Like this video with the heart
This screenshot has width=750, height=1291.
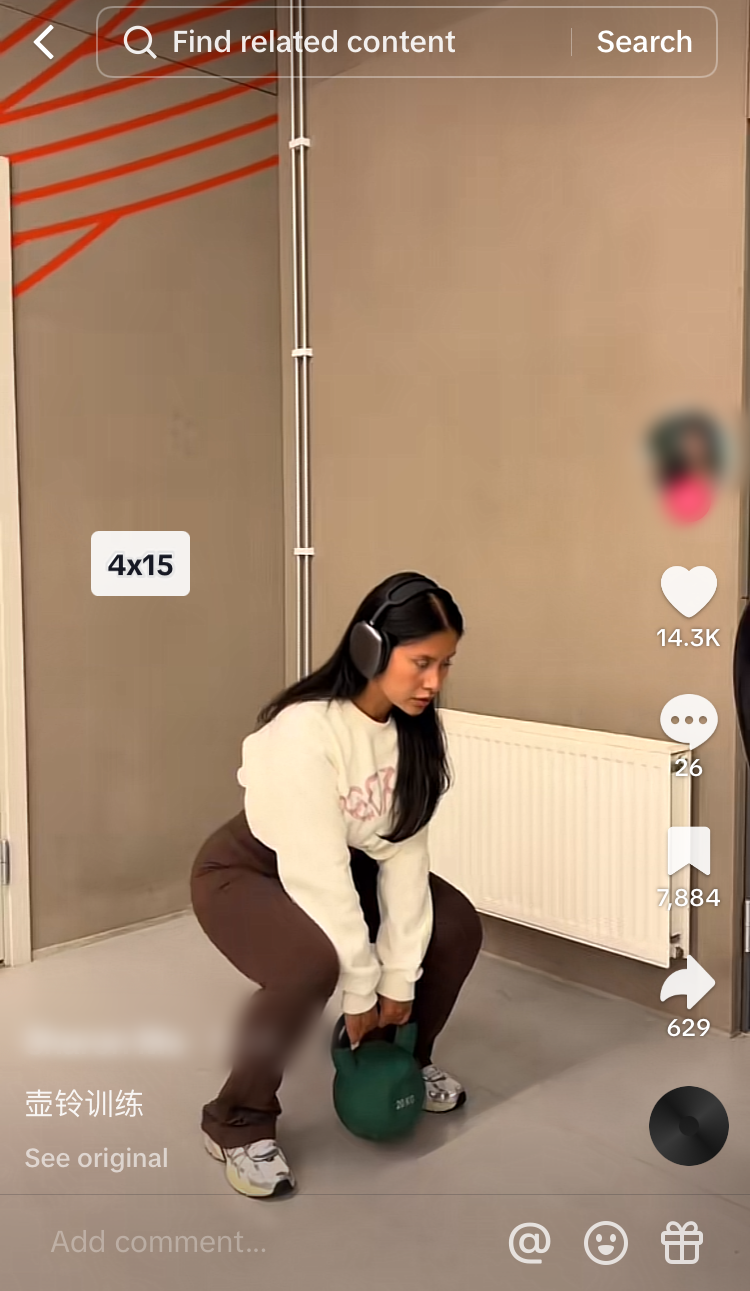688,591
